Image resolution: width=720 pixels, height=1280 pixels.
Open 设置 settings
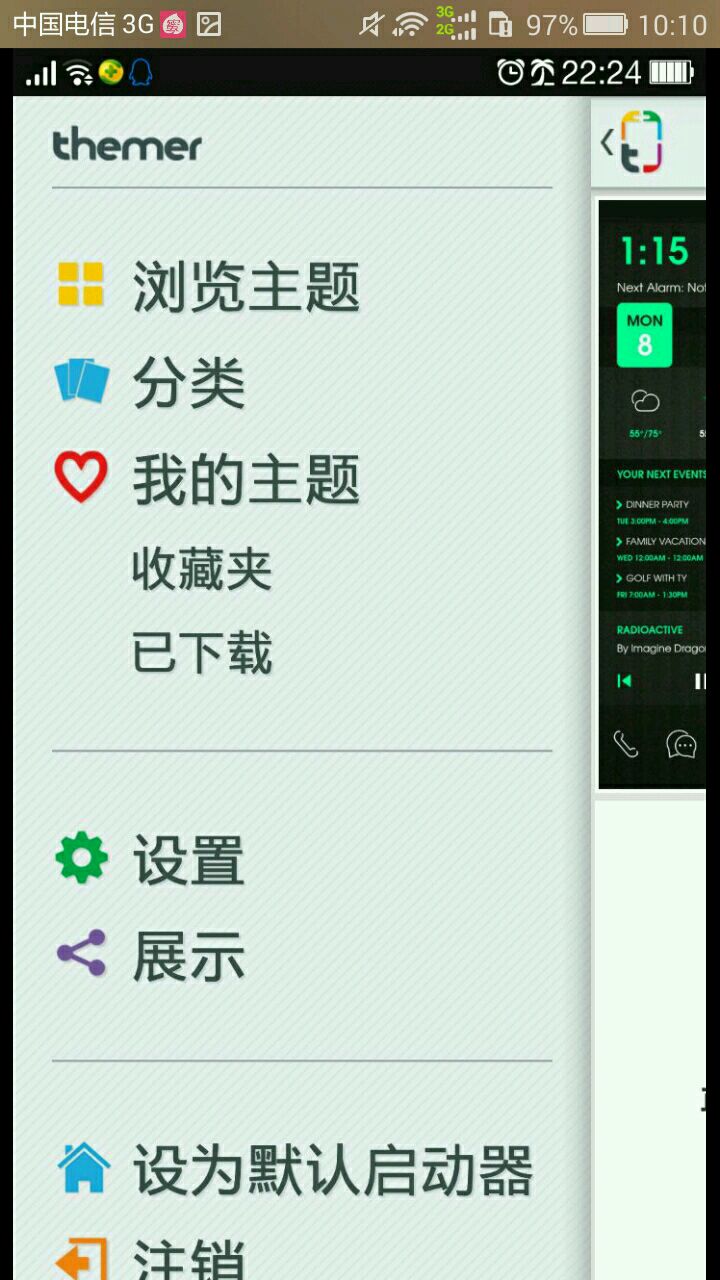point(188,860)
